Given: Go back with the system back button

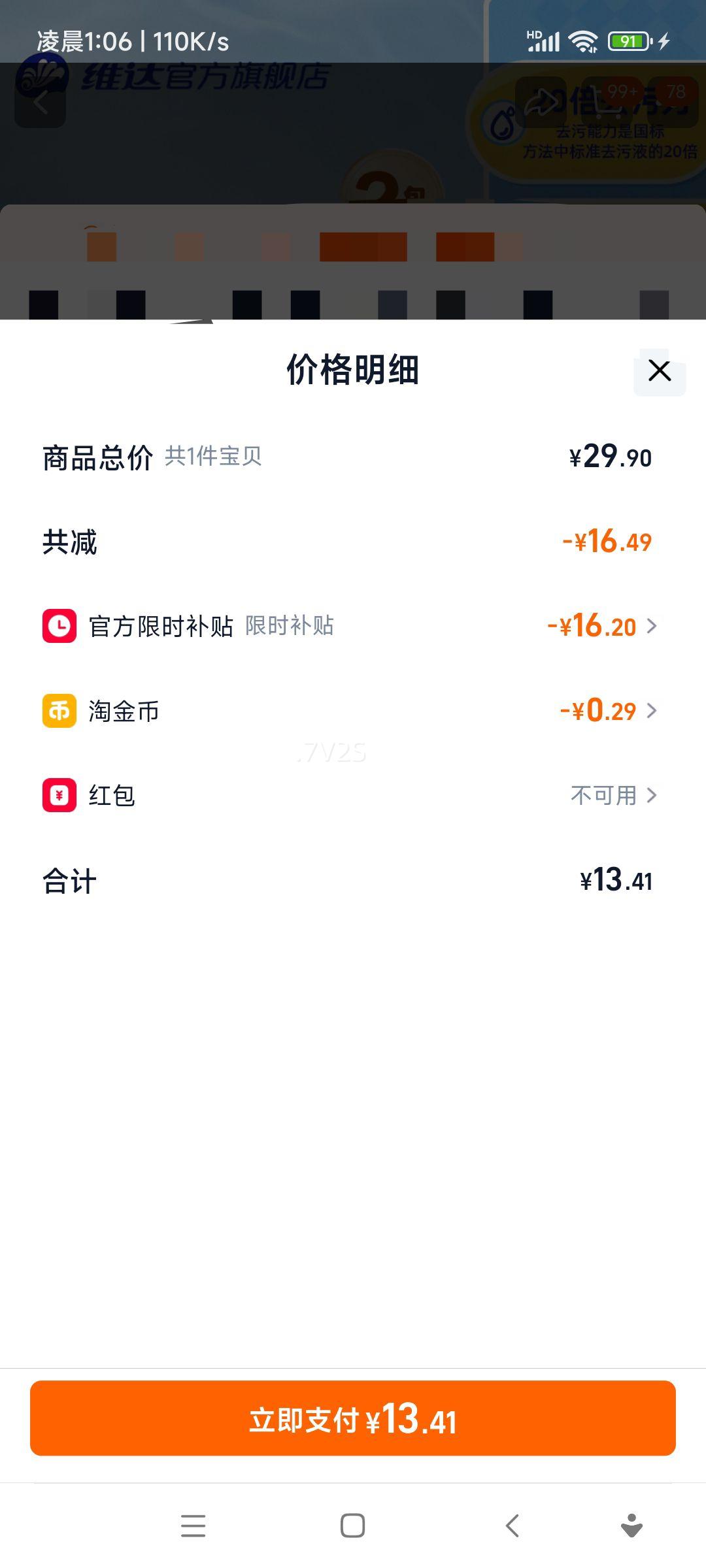Looking at the screenshot, I should [513, 1526].
